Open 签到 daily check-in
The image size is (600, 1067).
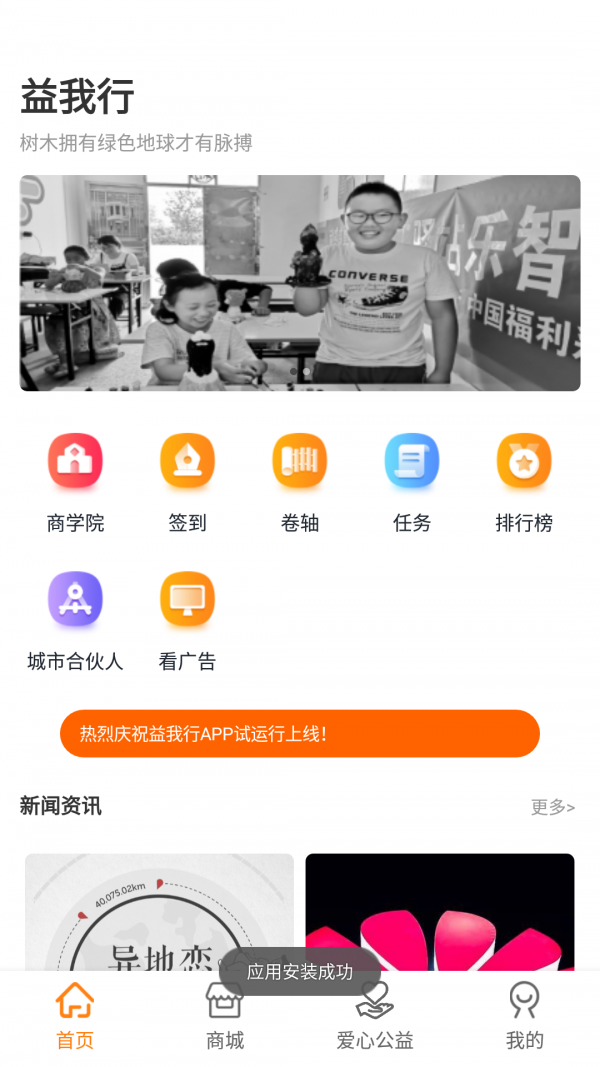click(187, 481)
